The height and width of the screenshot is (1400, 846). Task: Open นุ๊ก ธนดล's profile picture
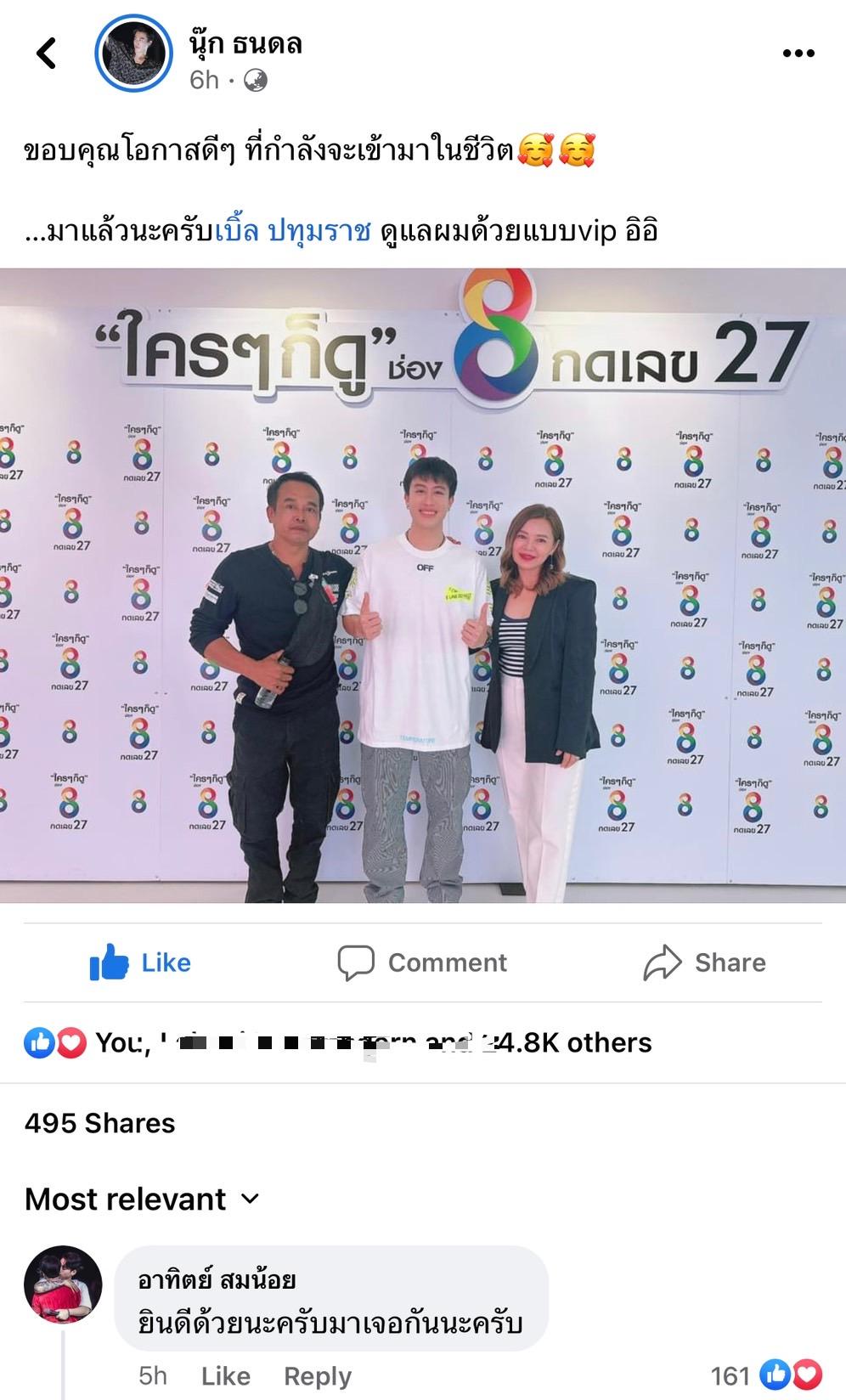click(x=134, y=54)
